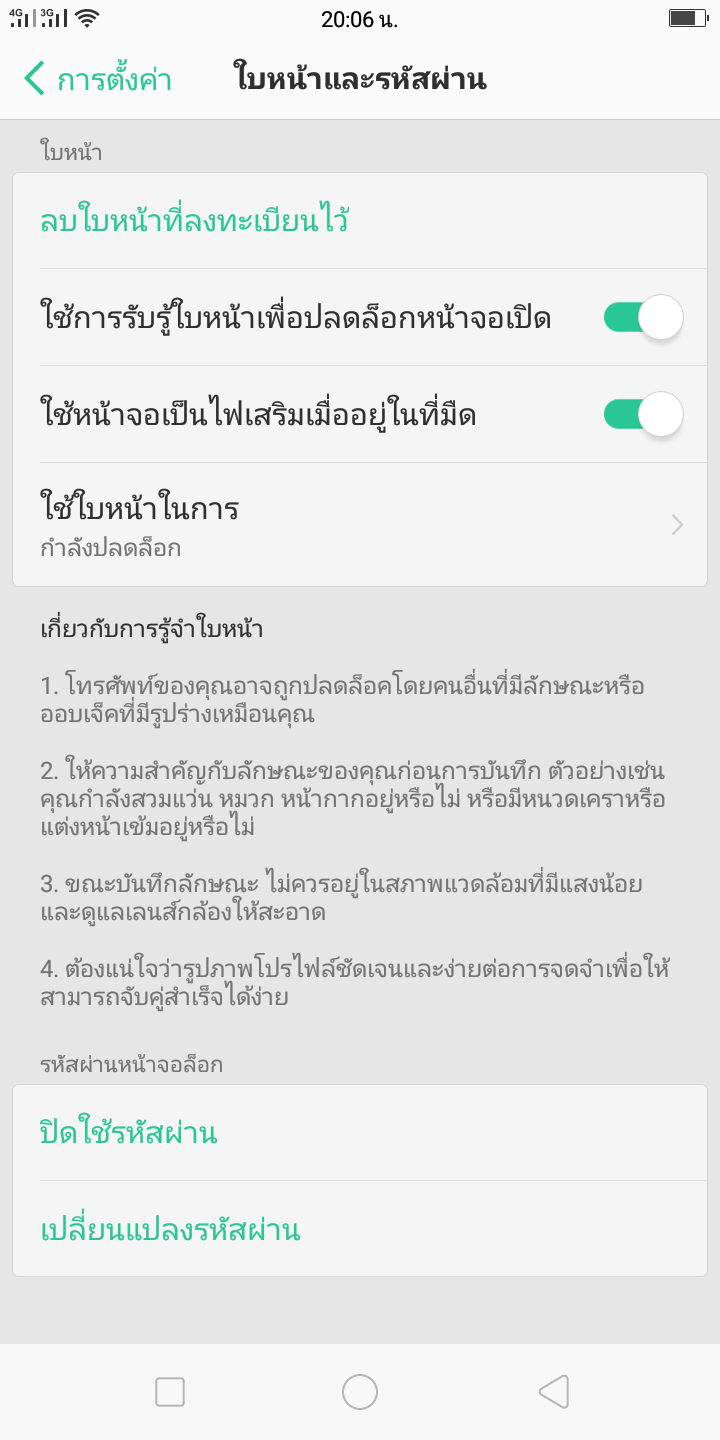
Task: Toggle ใช้การรับรู้ใบหน้าเพื่อปลดล็อกหน้าจอเปิด
Action: pos(643,319)
